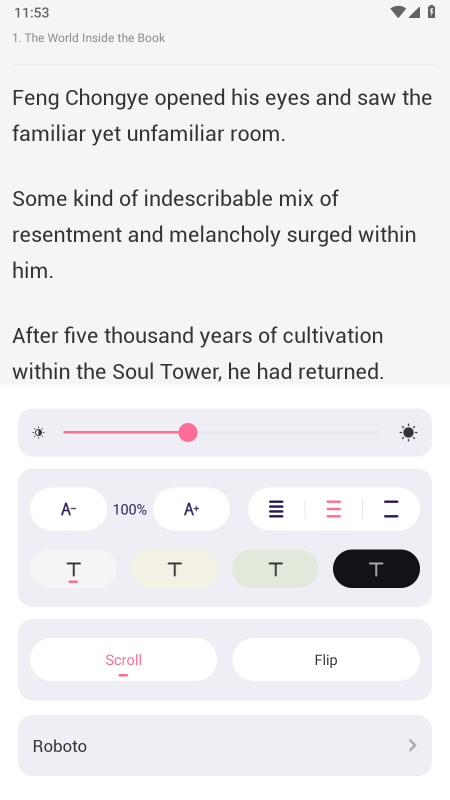Viewport: 450px width, 800px height.
Task: Tap the brightness slider track
Action: 222,433
